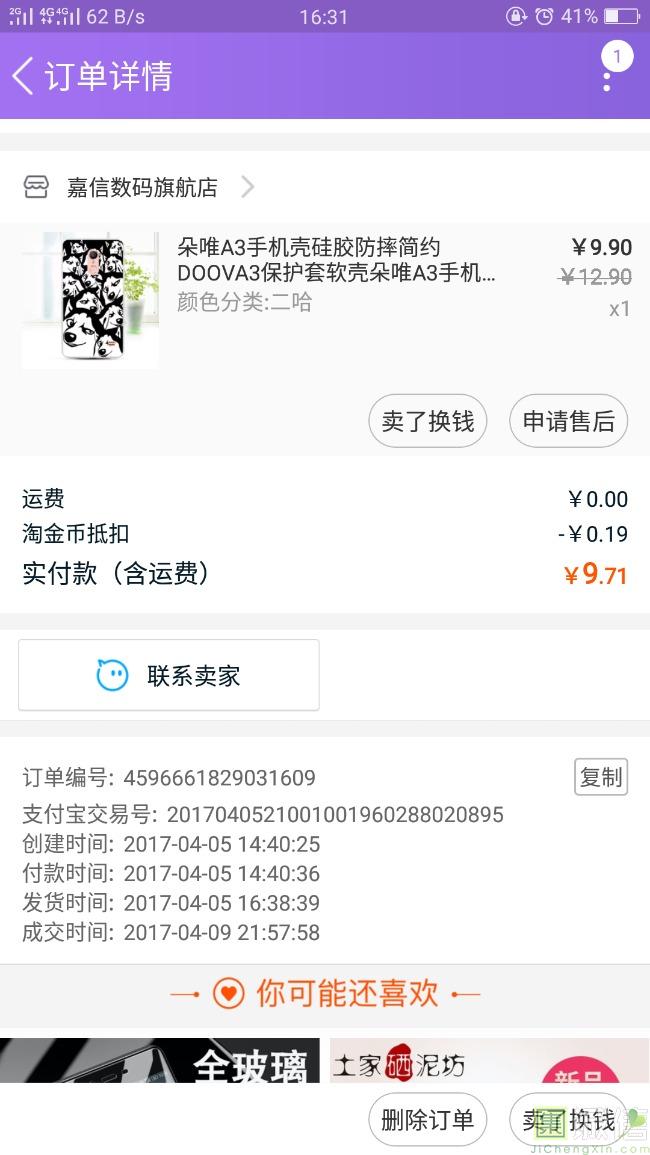Go back from order details
Viewport: 650px width, 1155px height.
(x=24, y=76)
